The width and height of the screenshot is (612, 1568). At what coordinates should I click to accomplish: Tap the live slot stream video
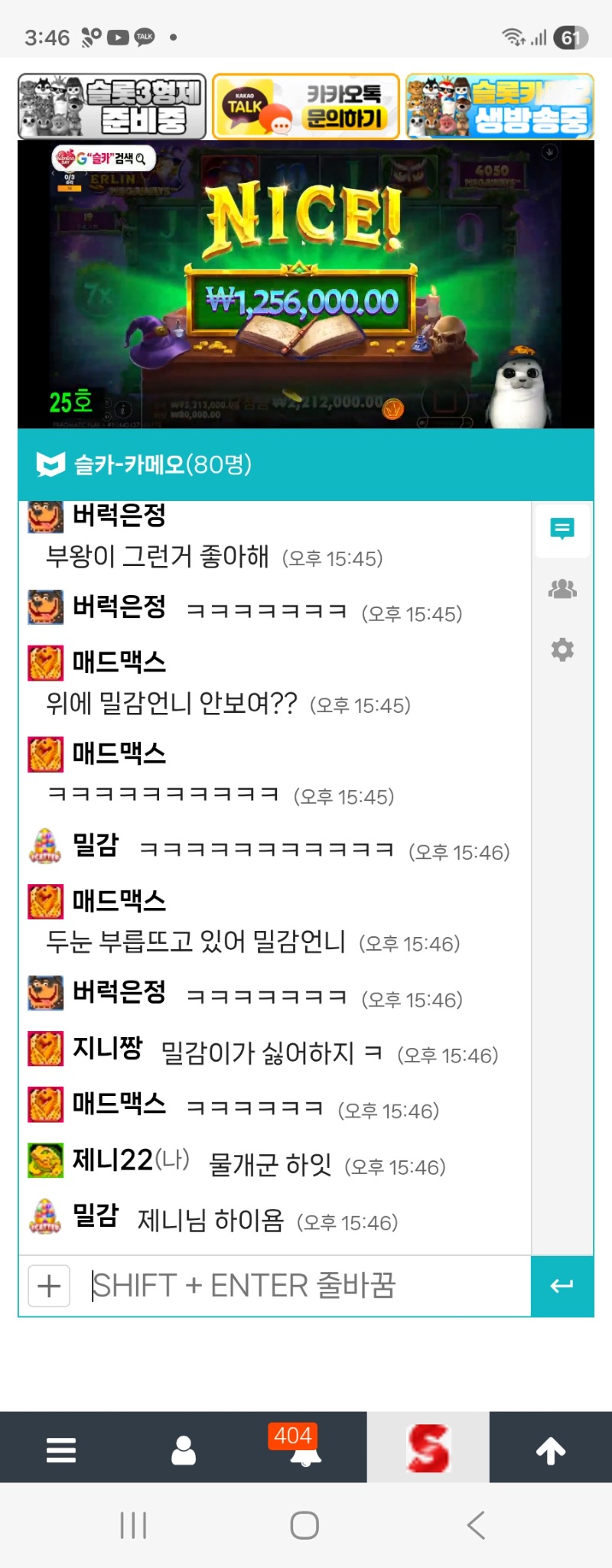click(x=306, y=285)
